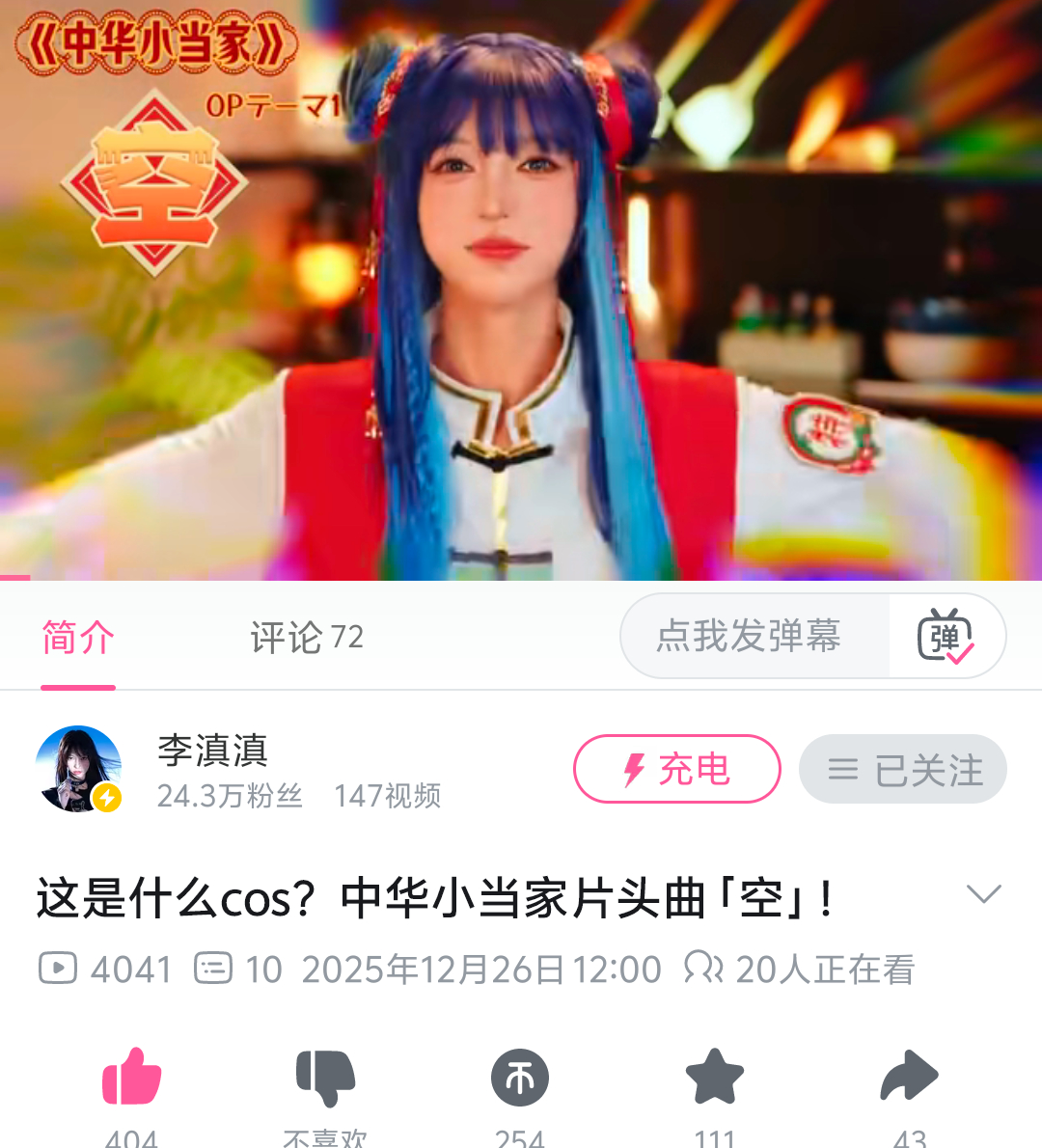Switch to the 简介 tab
Viewport: 1042px width, 1148px height.
(x=78, y=638)
